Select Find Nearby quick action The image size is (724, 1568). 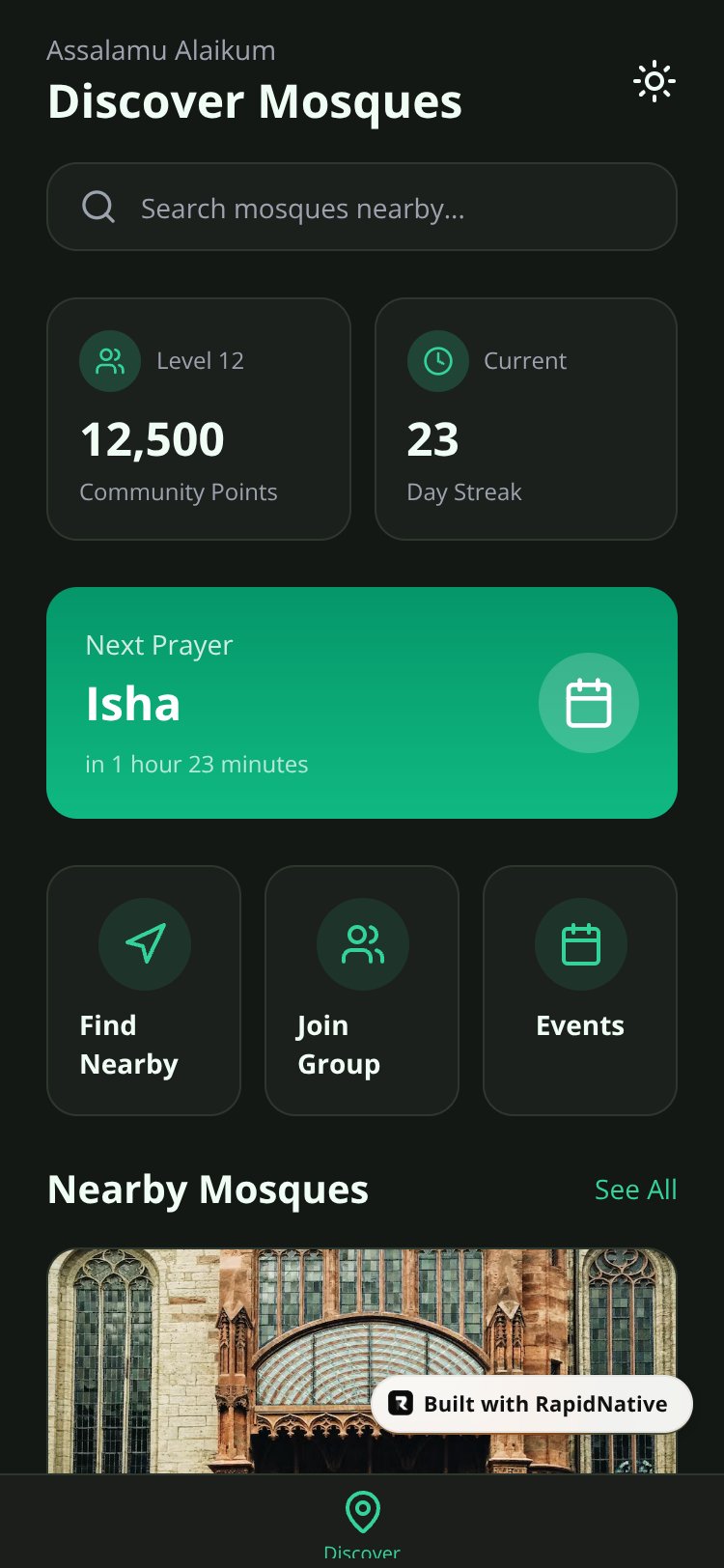pyautogui.click(x=144, y=991)
